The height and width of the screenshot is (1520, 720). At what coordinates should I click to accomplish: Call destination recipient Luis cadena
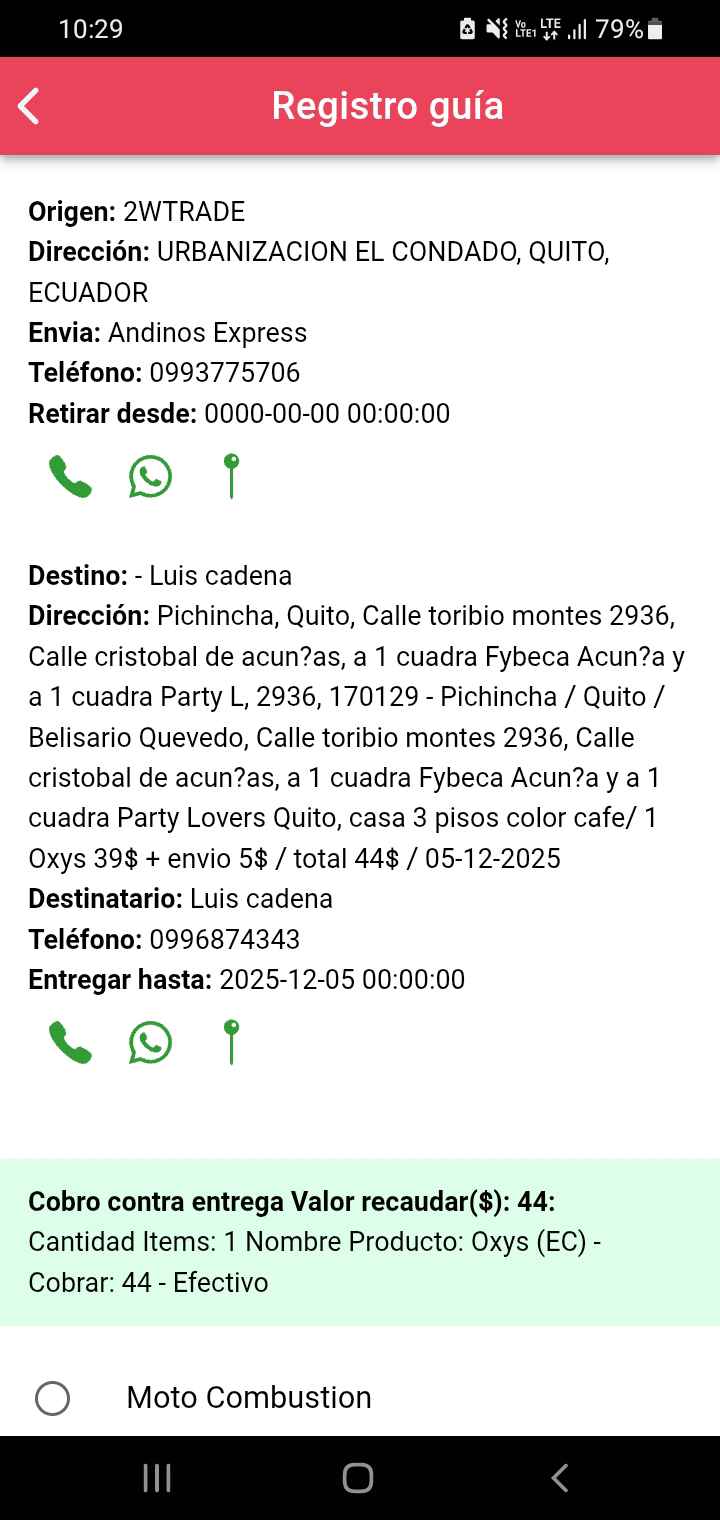(x=70, y=1043)
